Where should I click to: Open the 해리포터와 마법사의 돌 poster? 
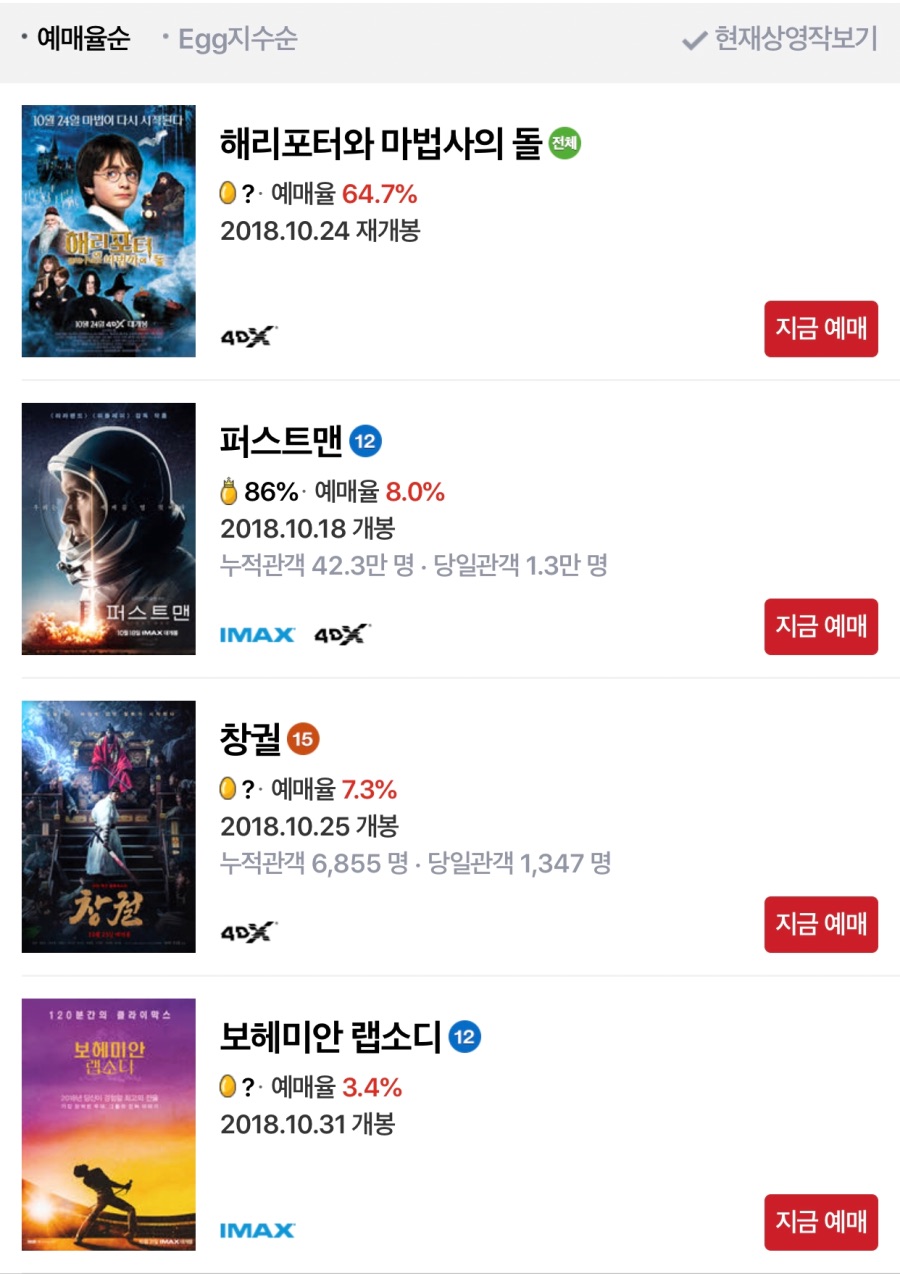[109, 231]
